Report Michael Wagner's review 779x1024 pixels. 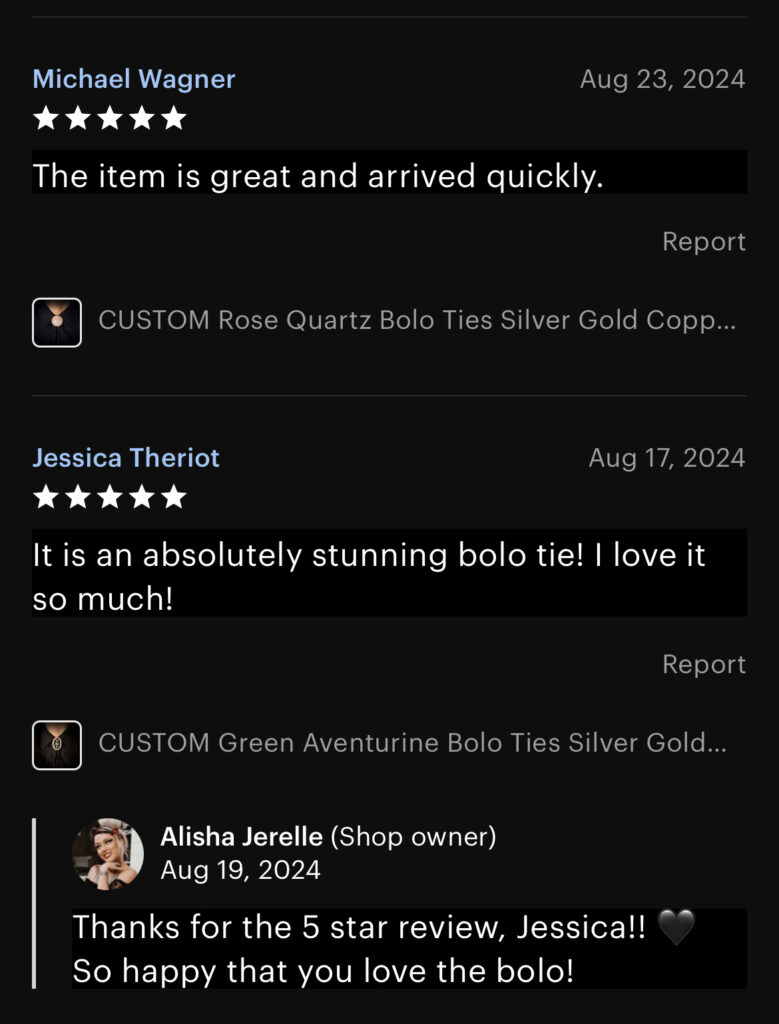coord(703,241)
